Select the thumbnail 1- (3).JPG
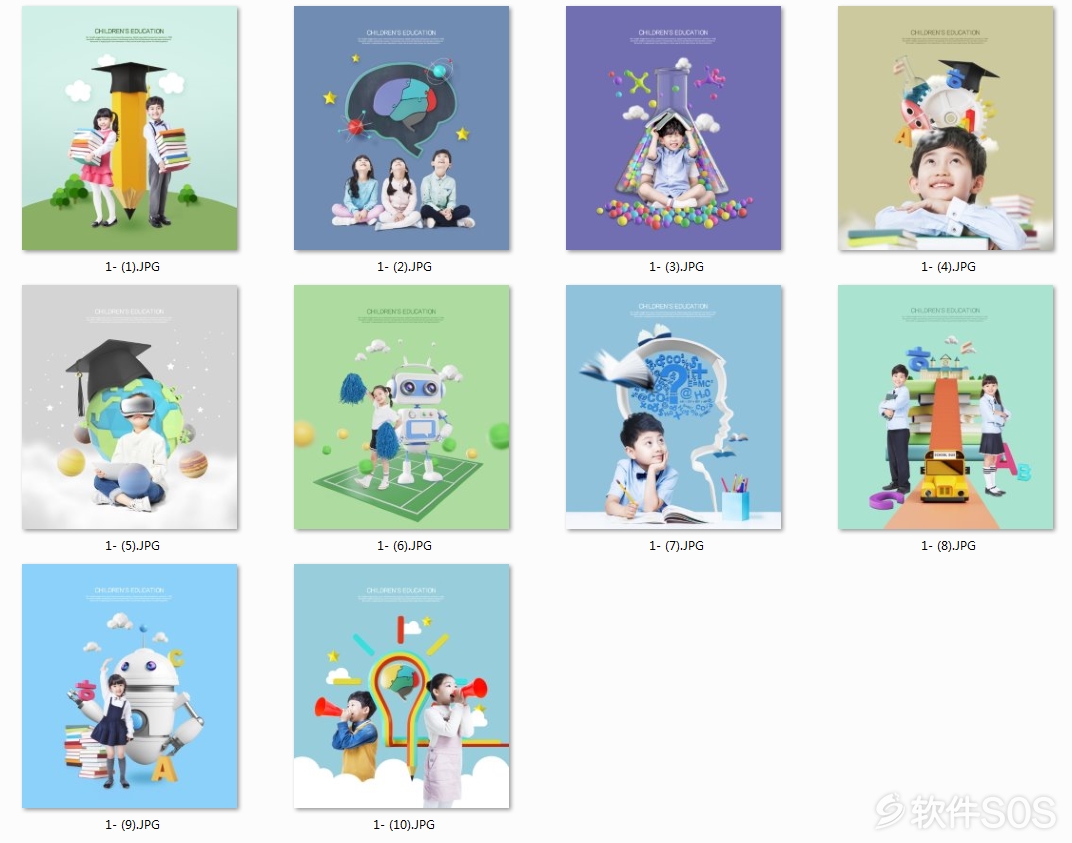The width and height of the screenshot is (1072, 843). [673, 128]
